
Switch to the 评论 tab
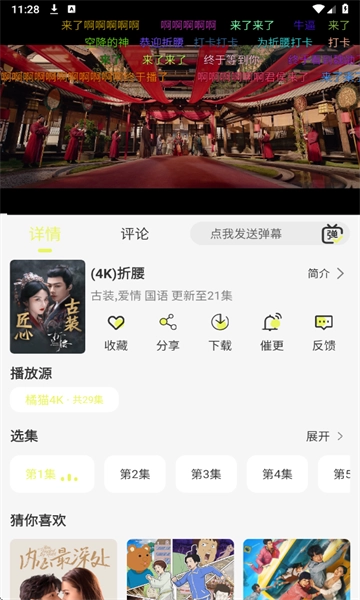135,234
